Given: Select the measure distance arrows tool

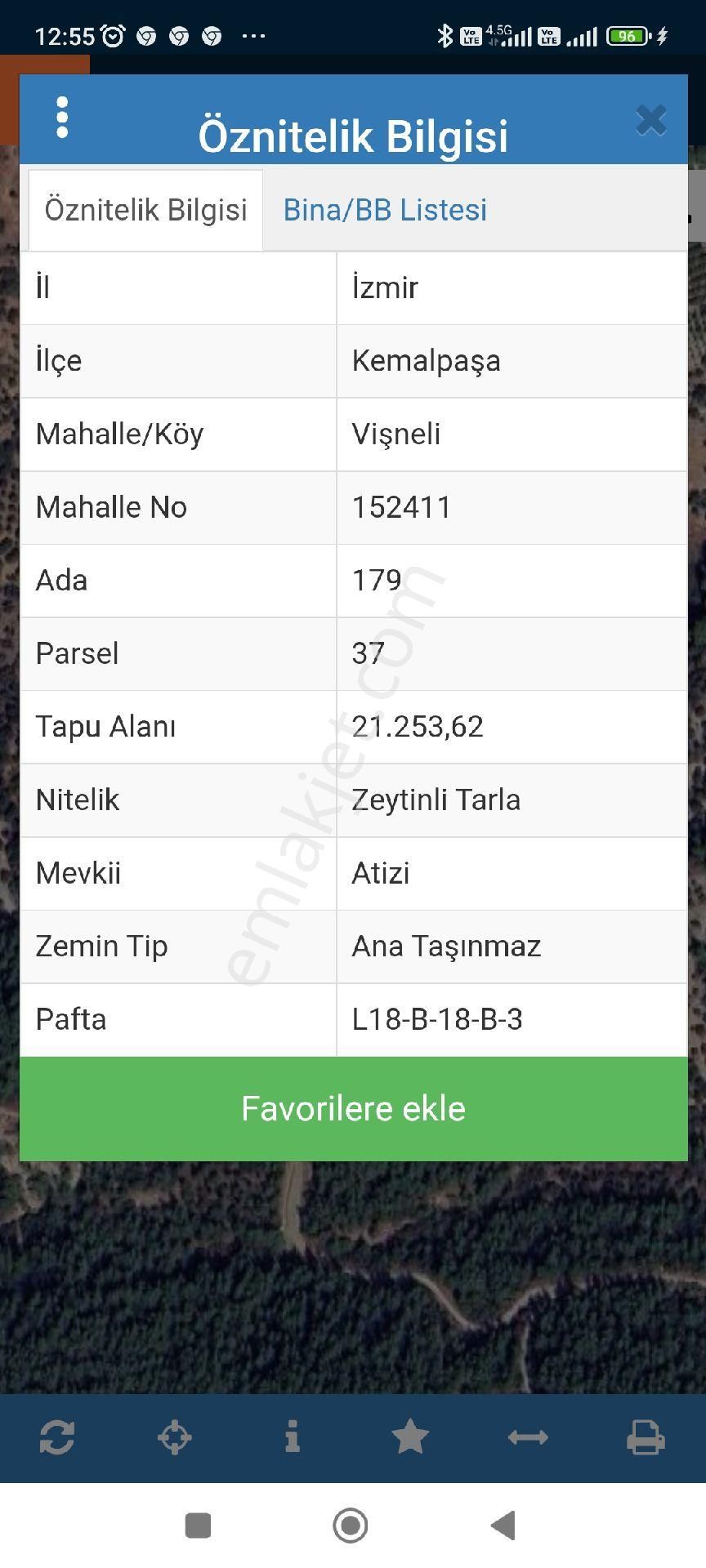Looking at the screenshot, I should point(528,1437).
